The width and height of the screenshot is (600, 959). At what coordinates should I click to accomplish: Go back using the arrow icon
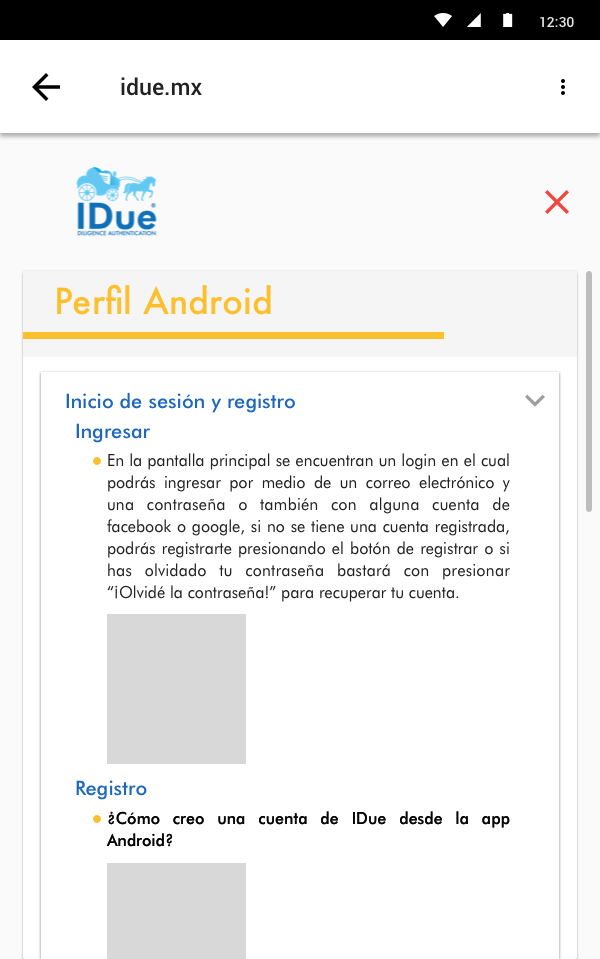point(46,87)
